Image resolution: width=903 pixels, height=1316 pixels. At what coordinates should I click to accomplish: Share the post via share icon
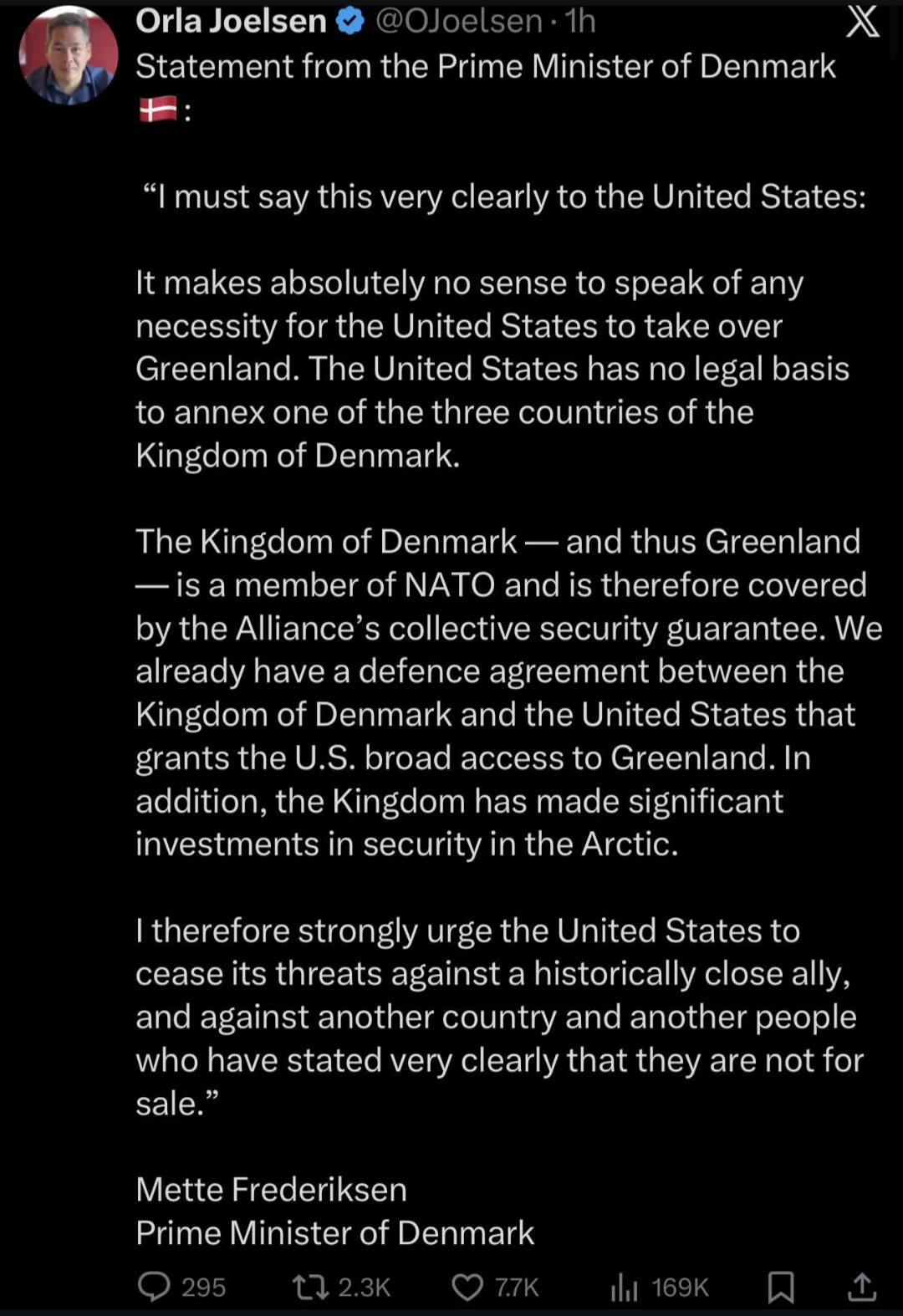[x=861, y=1287]
